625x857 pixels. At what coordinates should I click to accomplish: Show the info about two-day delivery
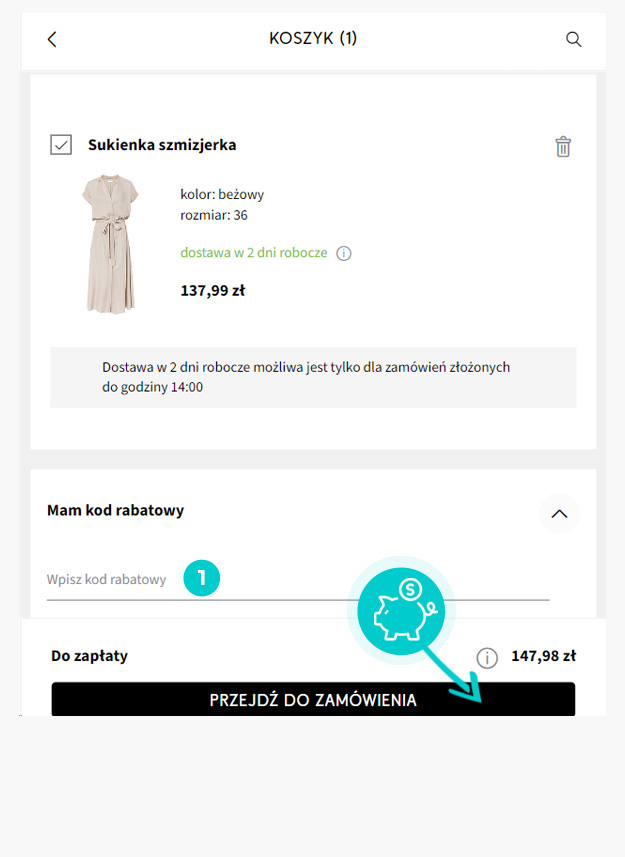tap(344, 253)
